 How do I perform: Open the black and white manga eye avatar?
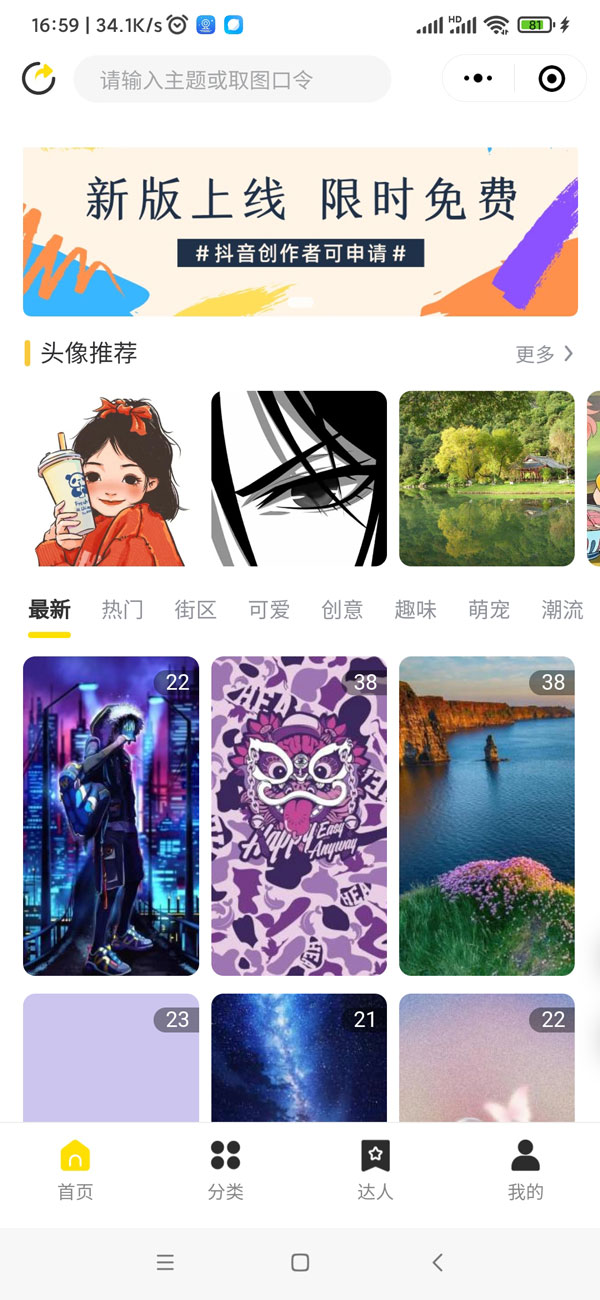299,479
